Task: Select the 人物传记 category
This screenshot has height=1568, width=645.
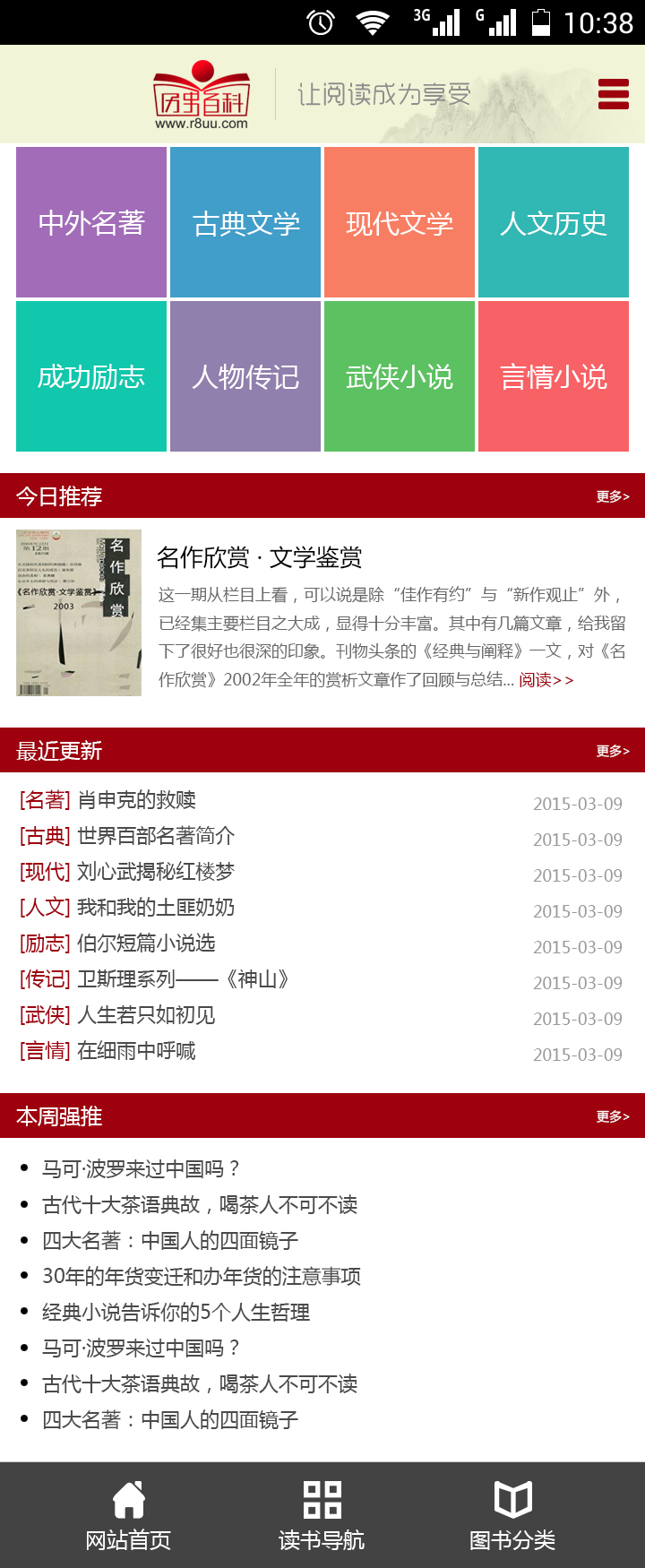Action: (245, 376)
